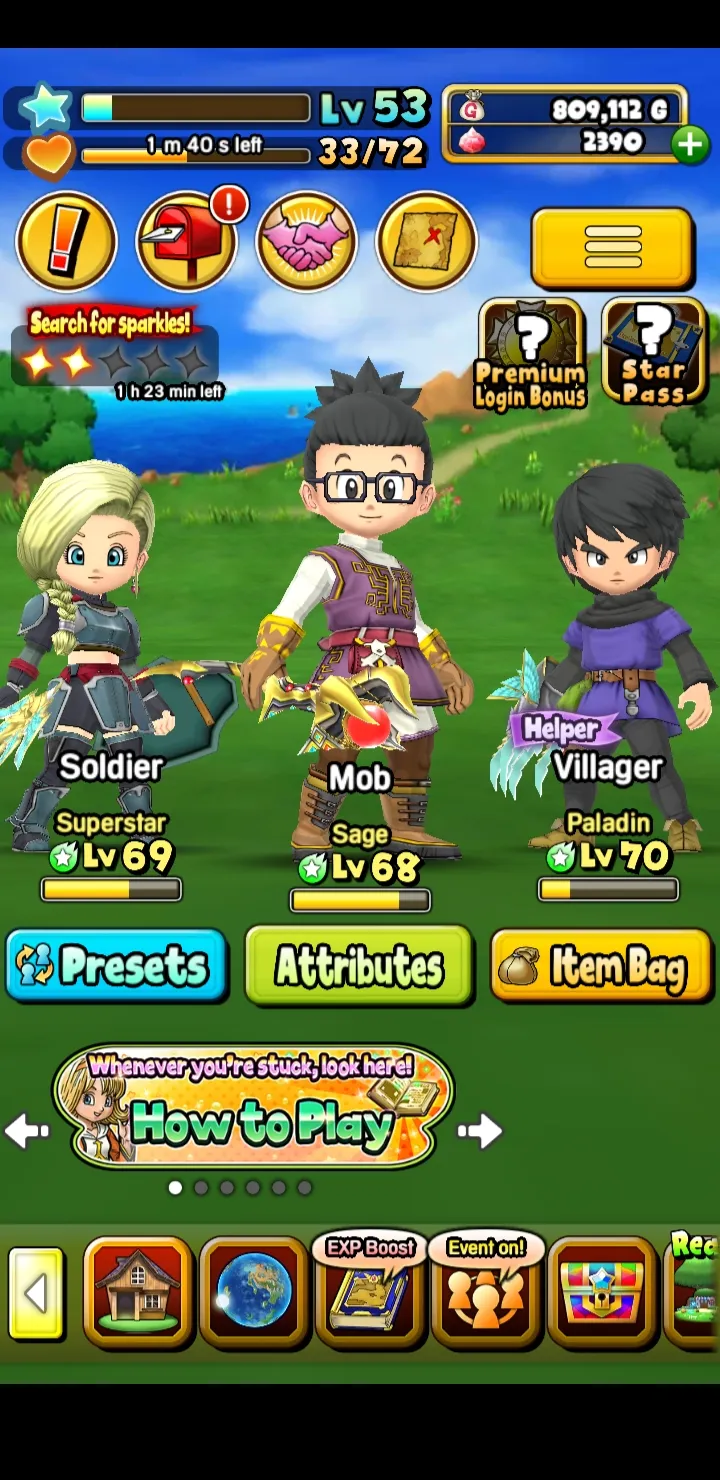Open the Event on multiplayer icon

click(486, 1295)
